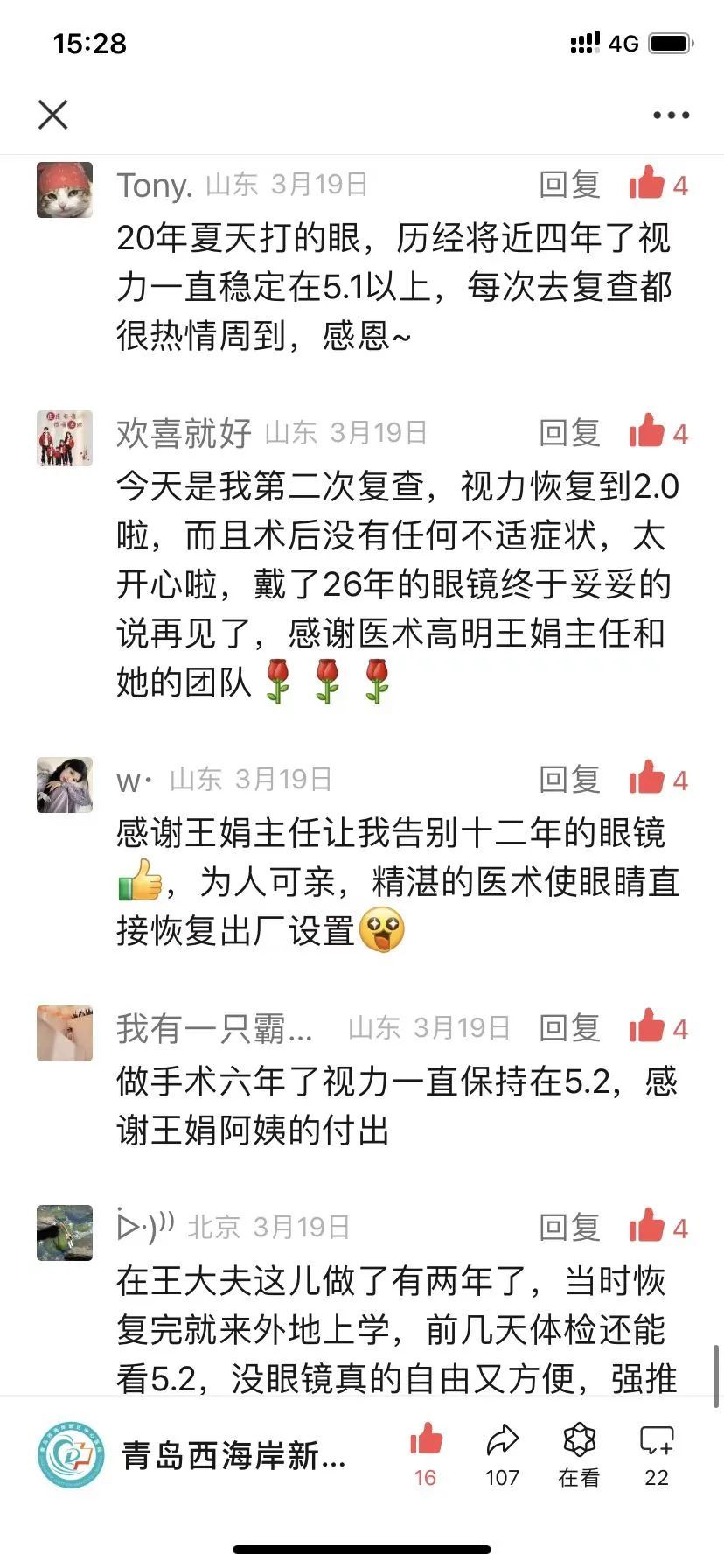View Tony.'s profile avatar
Screen dimensions: 724x1568
[65, 190]
